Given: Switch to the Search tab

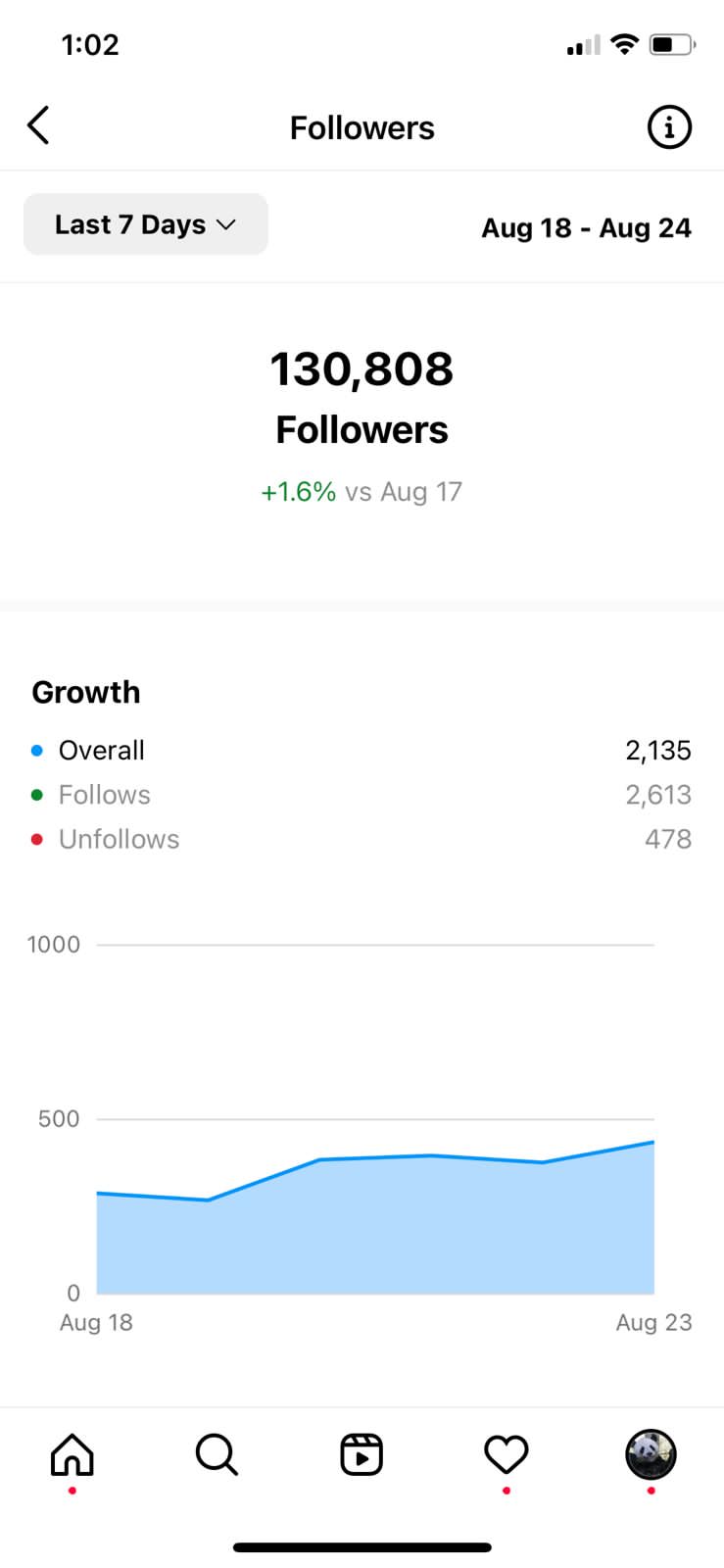Looking at the screenshot, I should (217, 1454).
